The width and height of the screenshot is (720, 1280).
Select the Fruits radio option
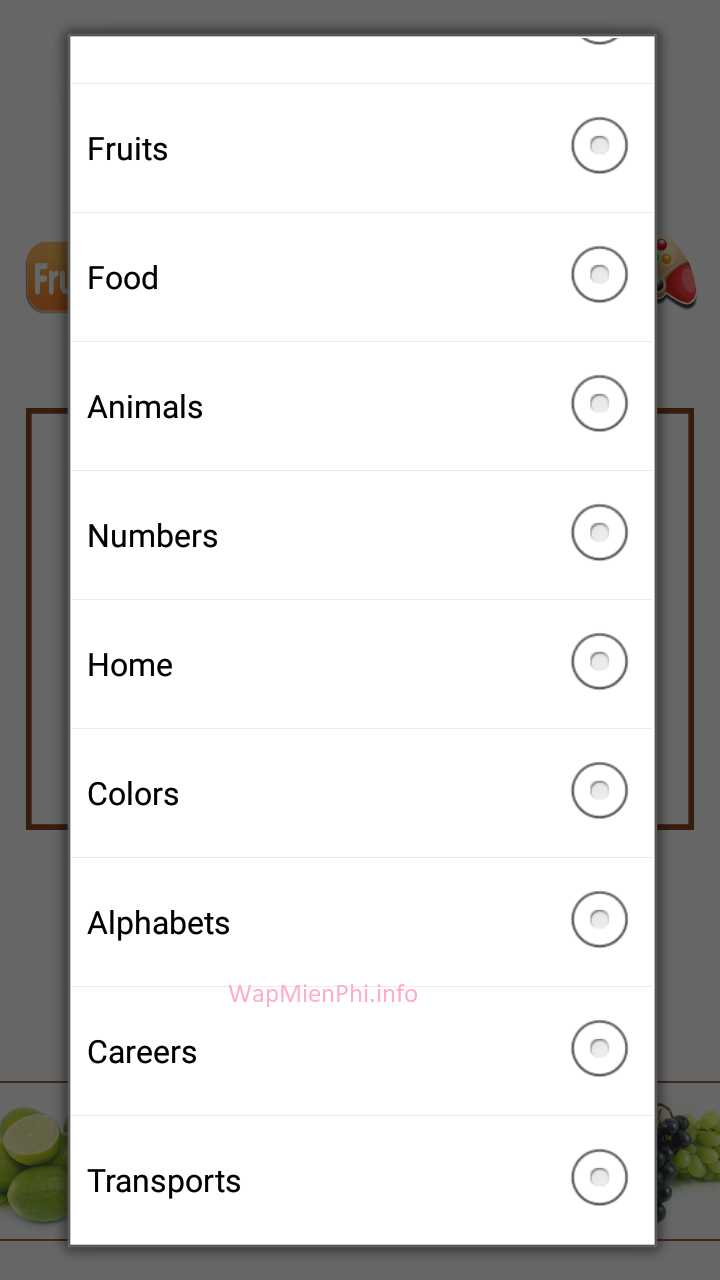[x=599, y=146]
